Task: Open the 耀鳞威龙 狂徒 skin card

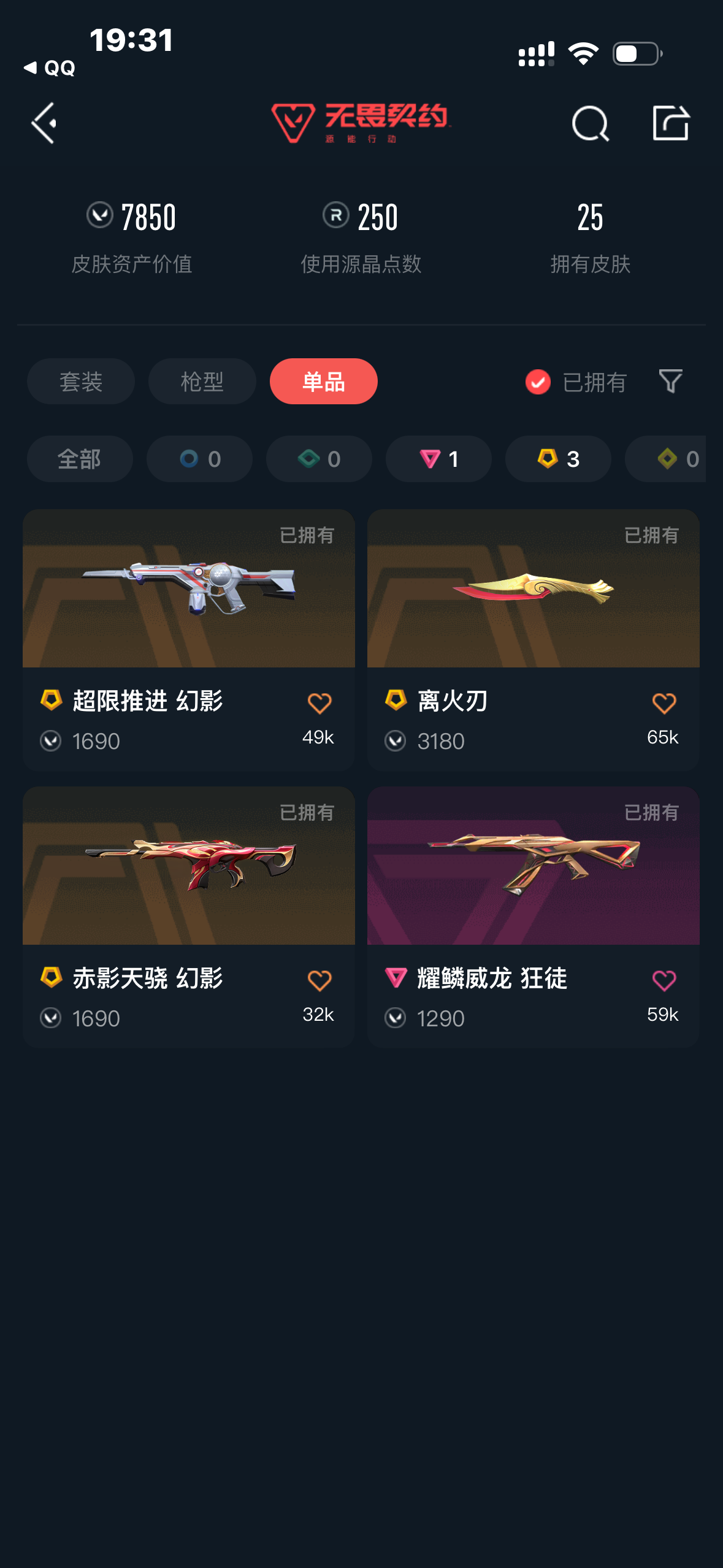Action: tap(533, 866)
